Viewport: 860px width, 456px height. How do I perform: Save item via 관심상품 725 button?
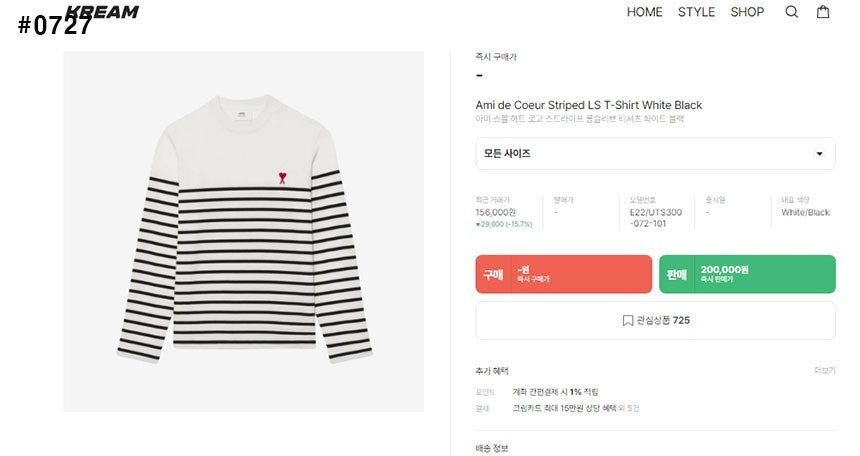click(655, 321)
